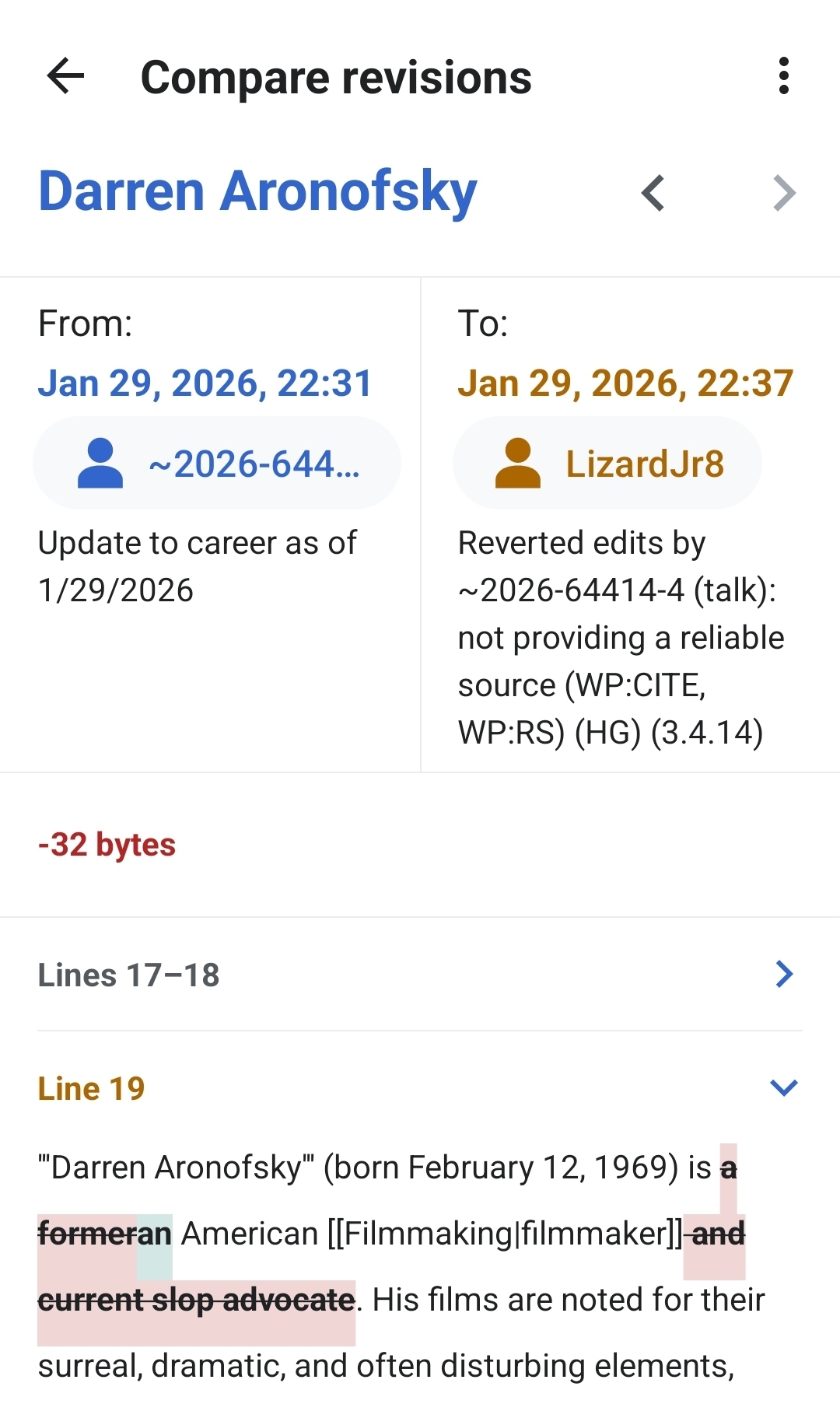The image size is (840, 1404).
Task: View the ~2026-644... user chip
Action: pyautogui.click(x=217, y=464)
